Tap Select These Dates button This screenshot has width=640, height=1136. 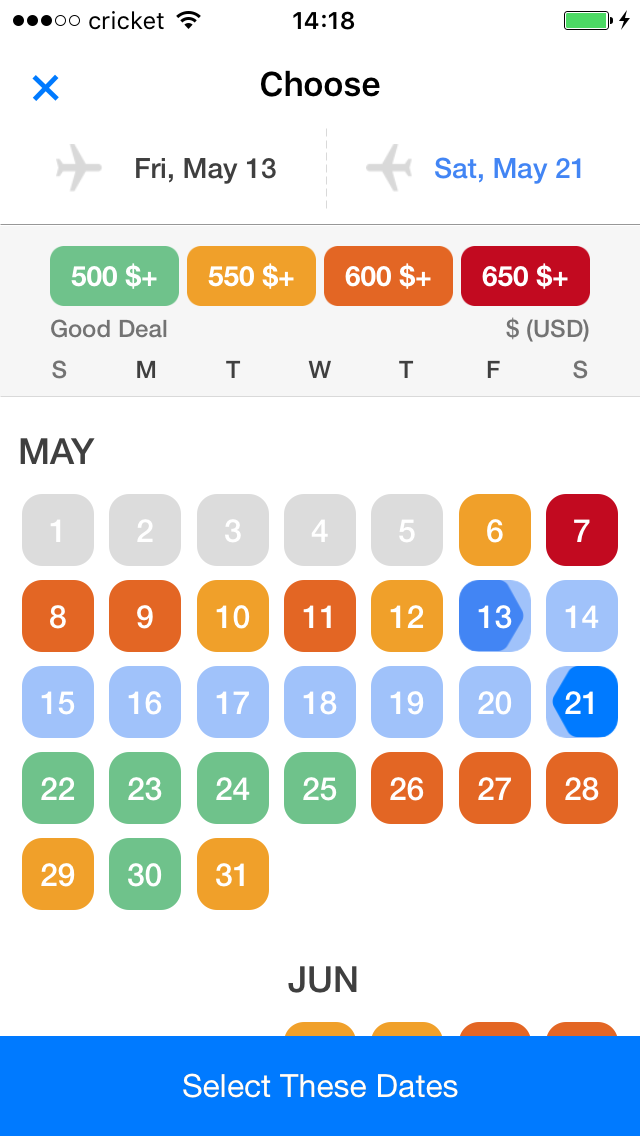click(x=320, y=1086)
